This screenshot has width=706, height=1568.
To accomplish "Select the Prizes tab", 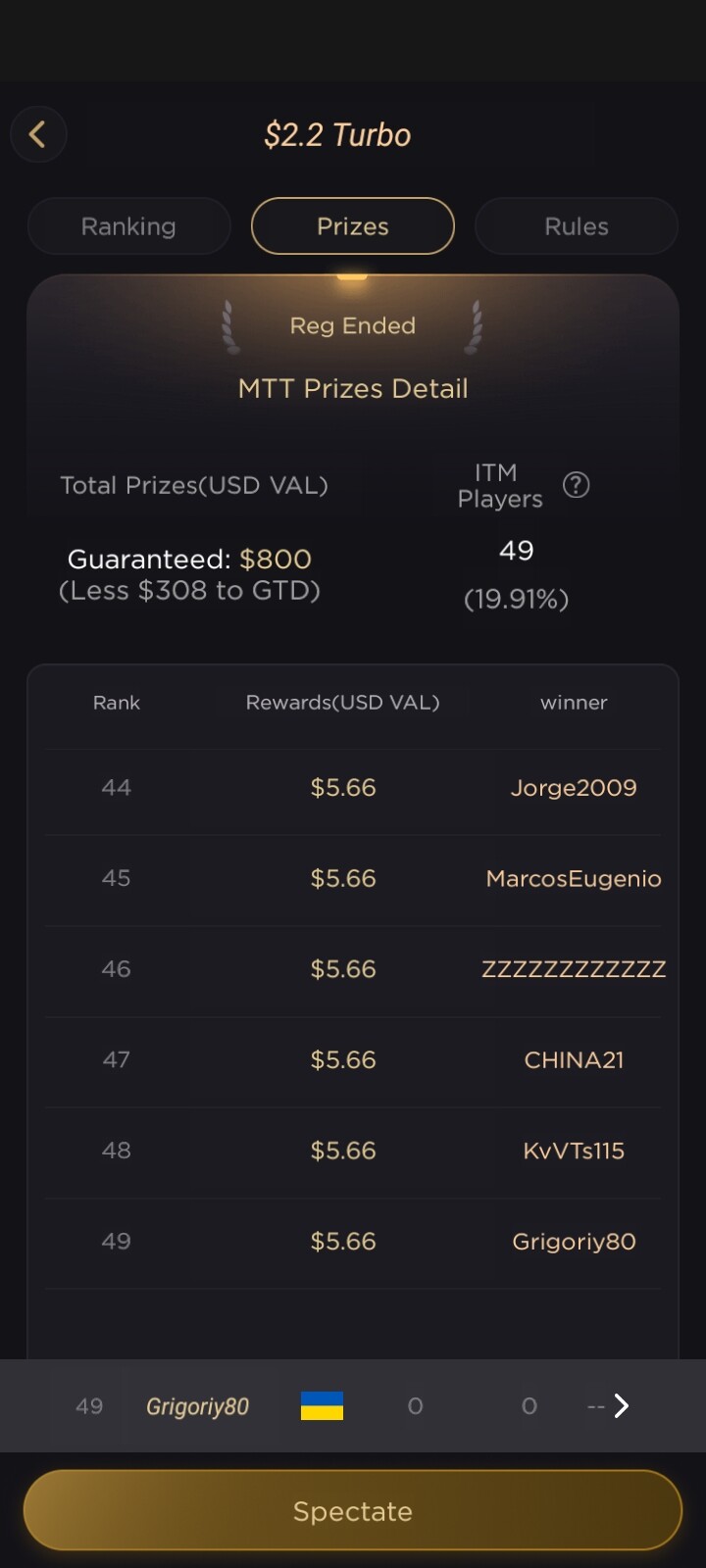I will click(x=353, y=226).
